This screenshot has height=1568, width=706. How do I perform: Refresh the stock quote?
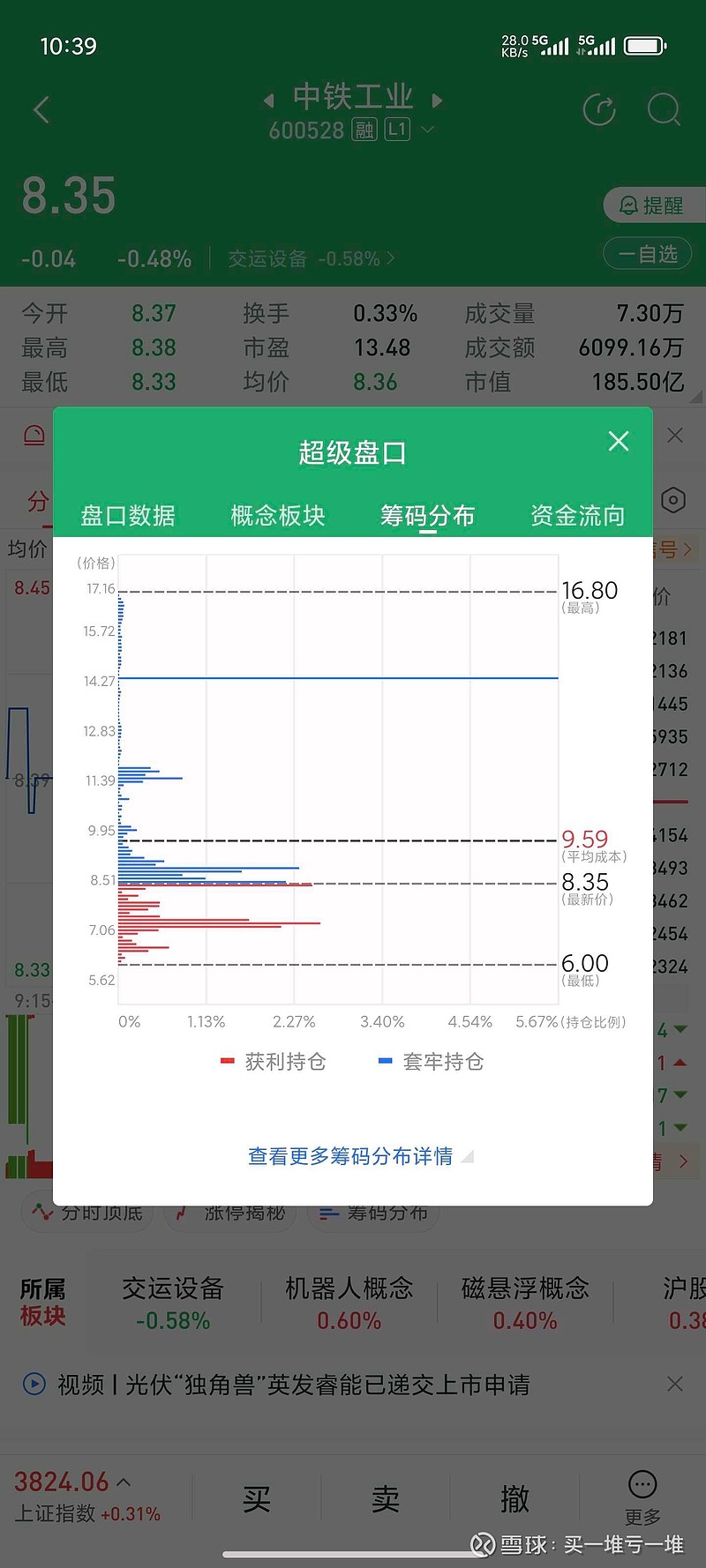pos(599,110)
